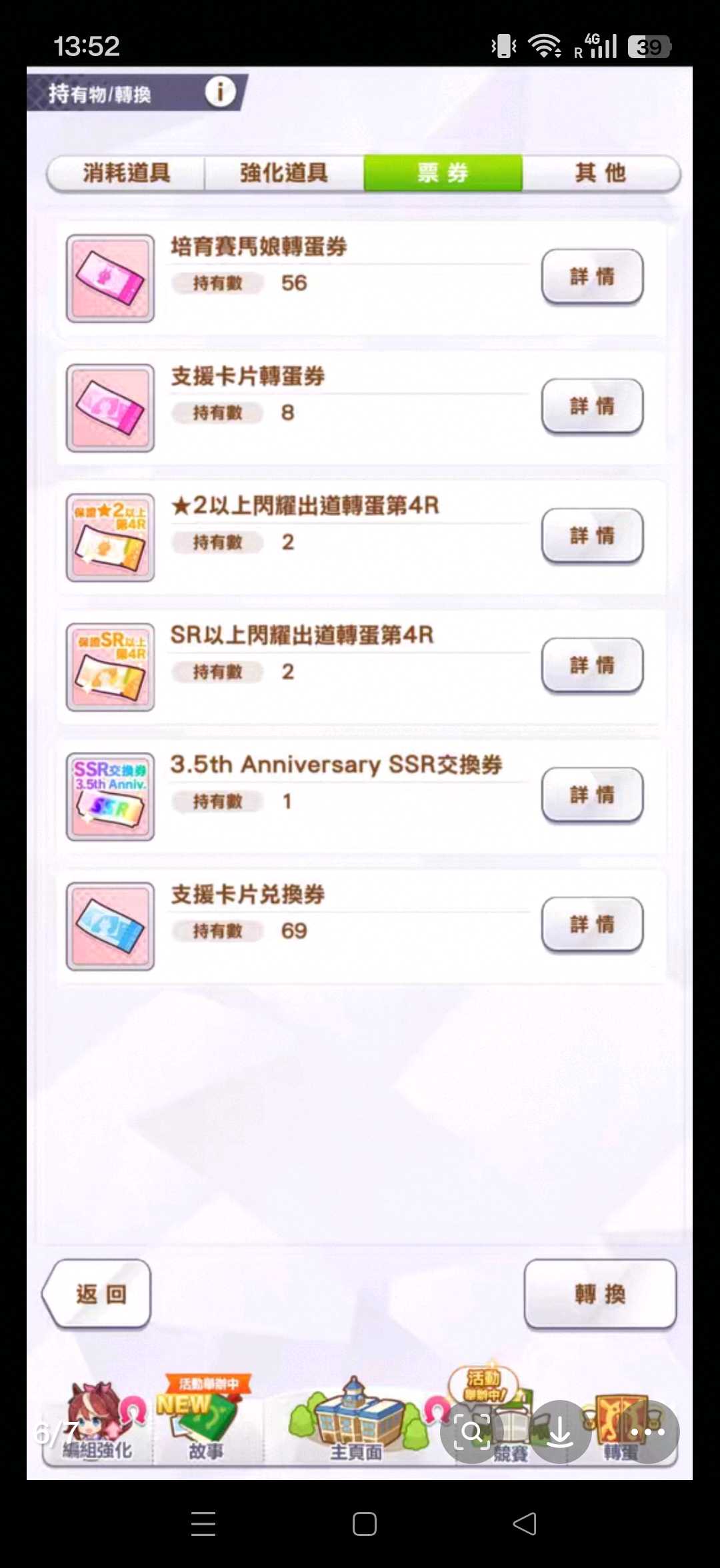720x1568 pixels.
Task: Tap the 返回 button
Action: tap(100, 1294)
